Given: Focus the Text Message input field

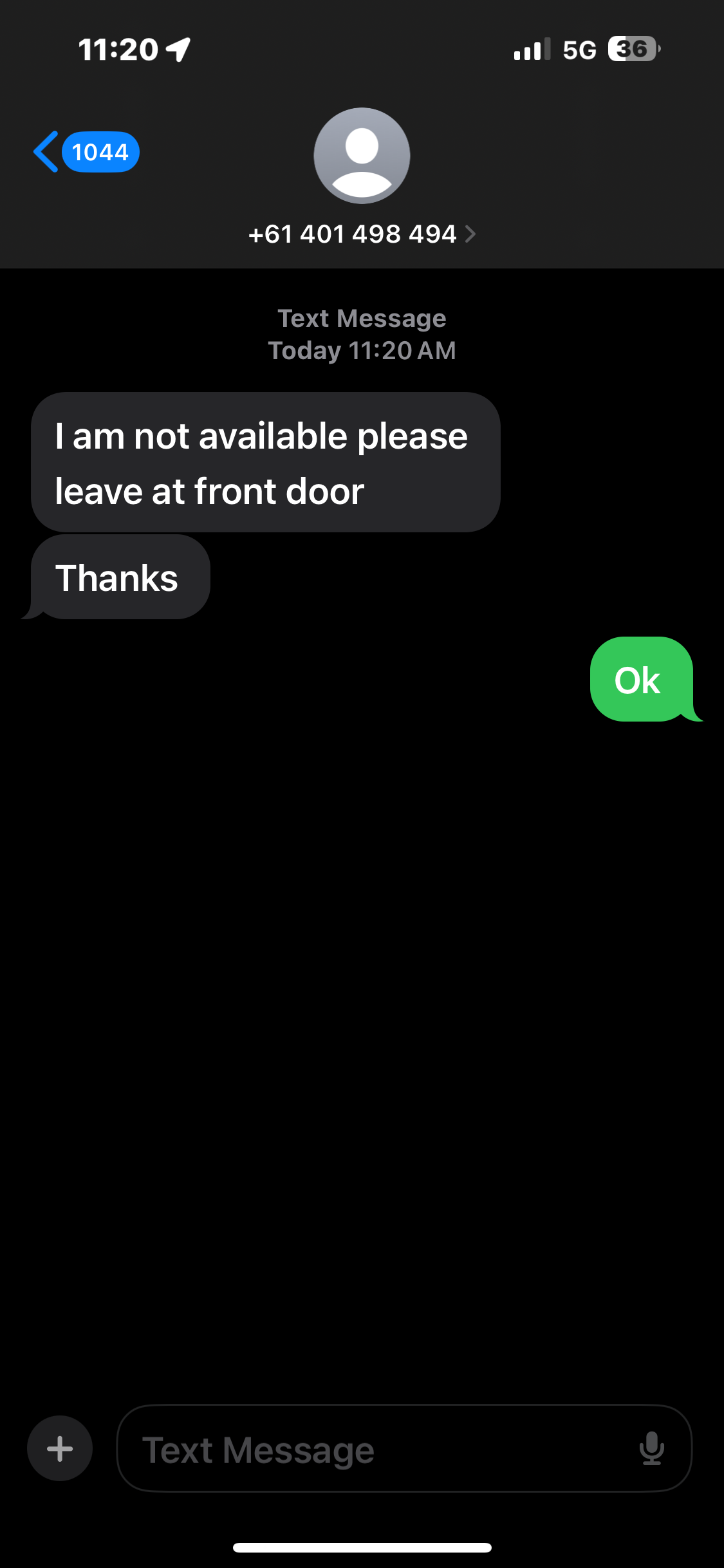Looking at the screenshot, I should coord(373,1450).
